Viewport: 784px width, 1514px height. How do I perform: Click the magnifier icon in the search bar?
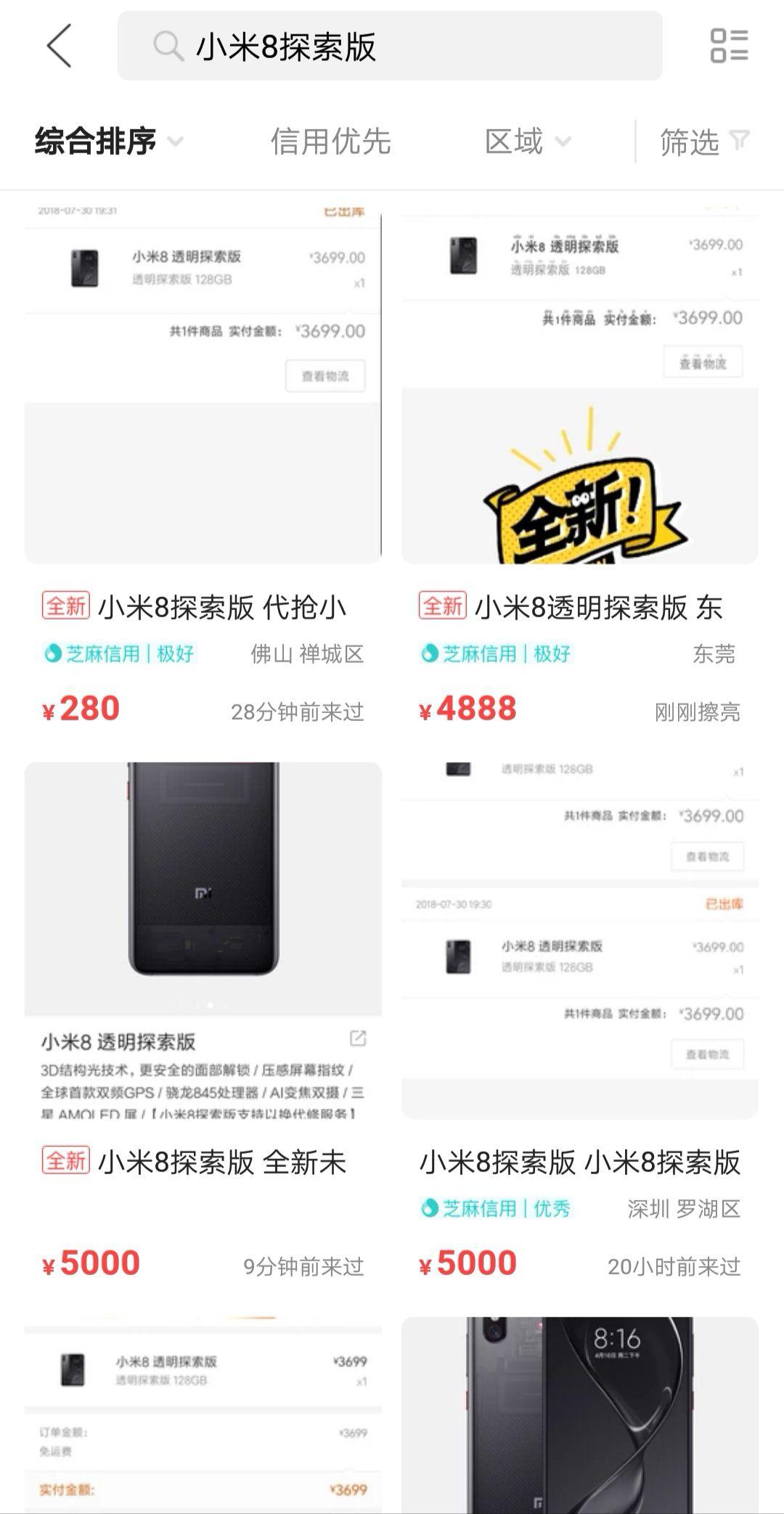(x=168, y=48)
